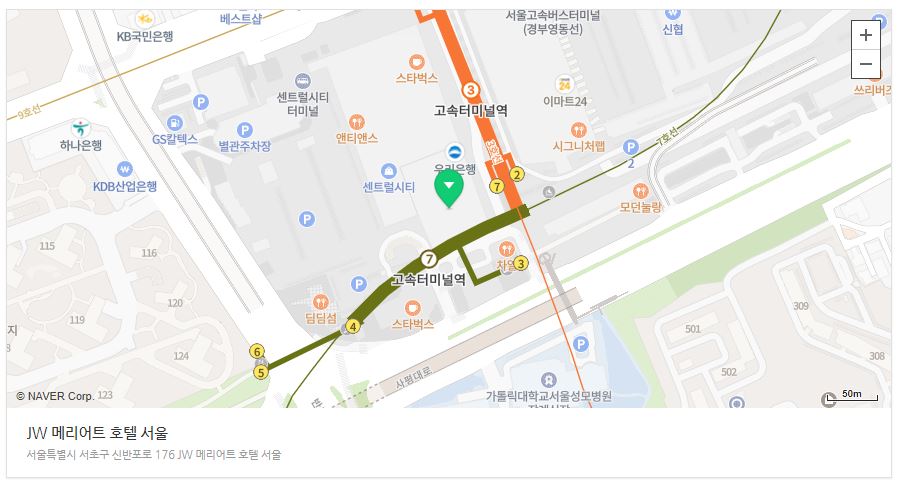Select the GS칼텍스 gas station icon
This screenshot has width=899, height=483.
174,122
